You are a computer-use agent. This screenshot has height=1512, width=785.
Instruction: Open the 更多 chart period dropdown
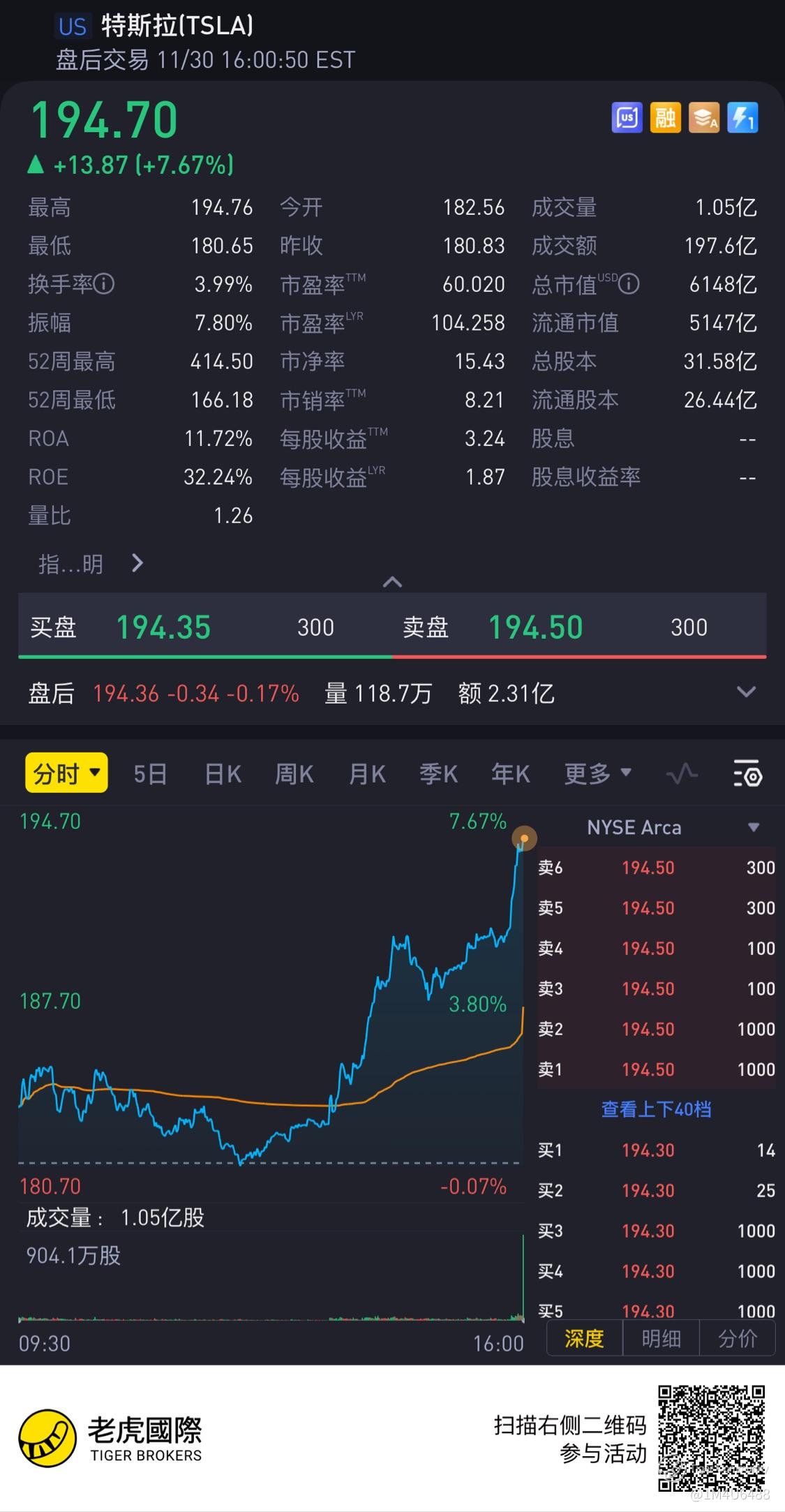pyautogui.click(x=597, y=773)
